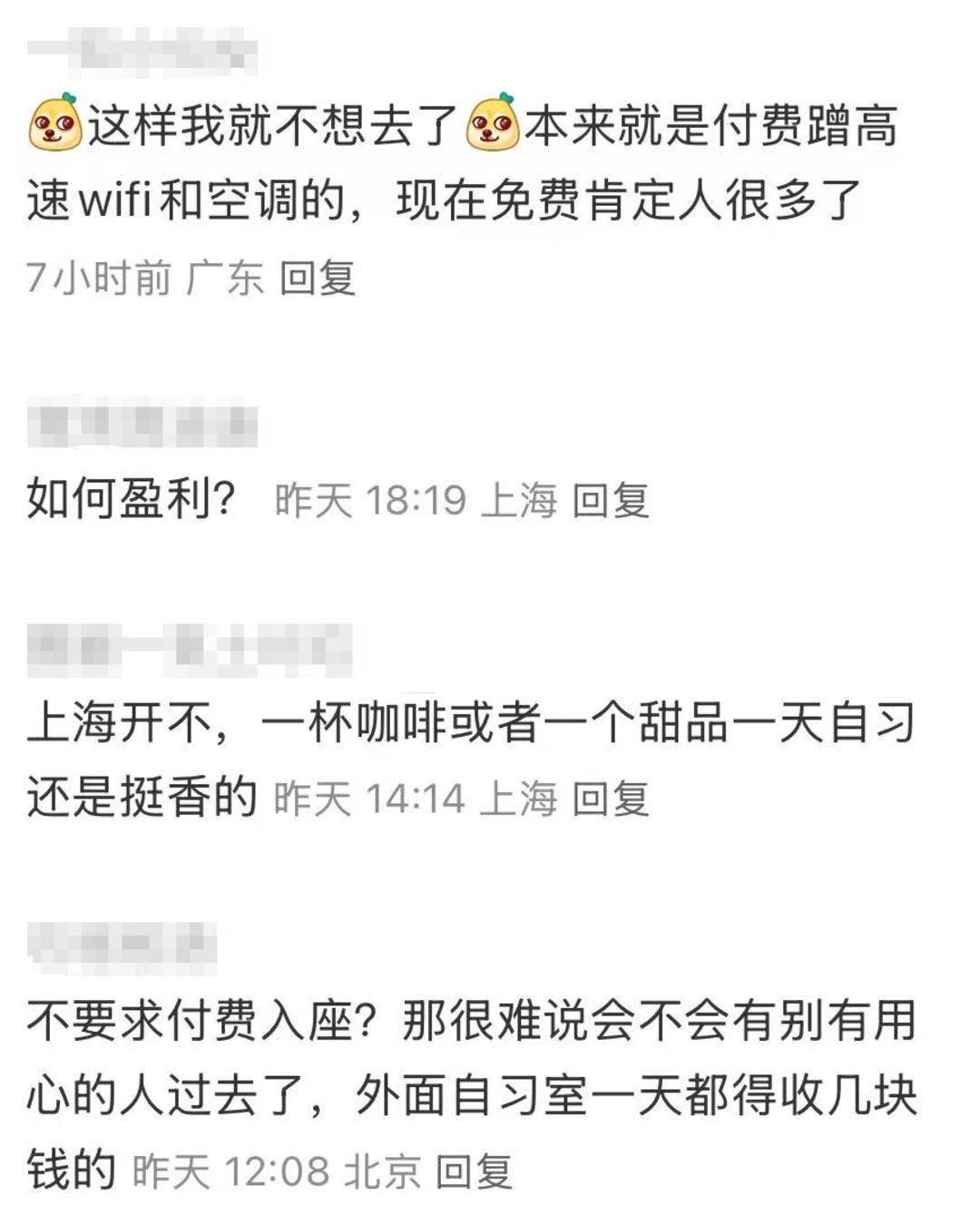980x1225 pixels.
Task: Click 回复 beside 如何盈利
Action: pos(614,497)
